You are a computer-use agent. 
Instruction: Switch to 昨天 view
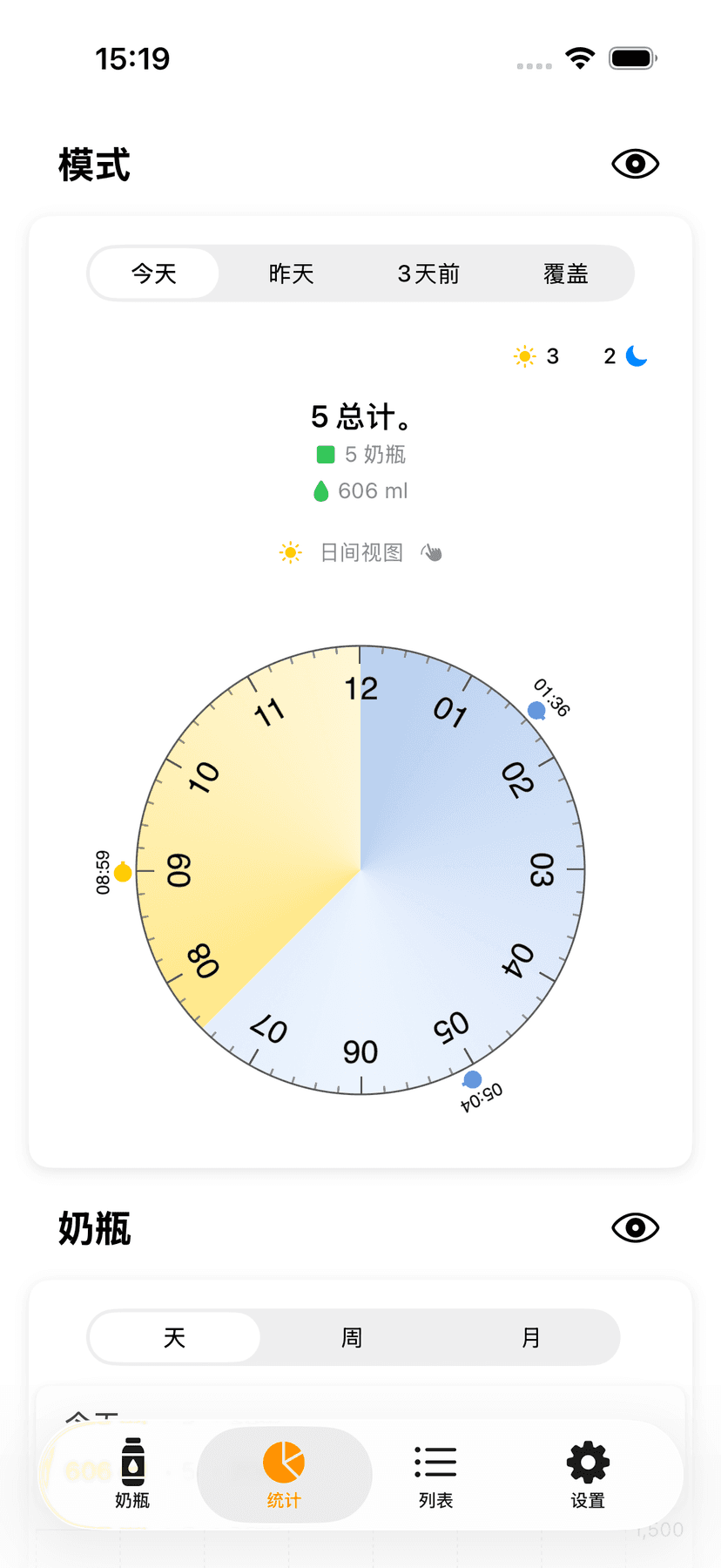(x=291, y=274)
